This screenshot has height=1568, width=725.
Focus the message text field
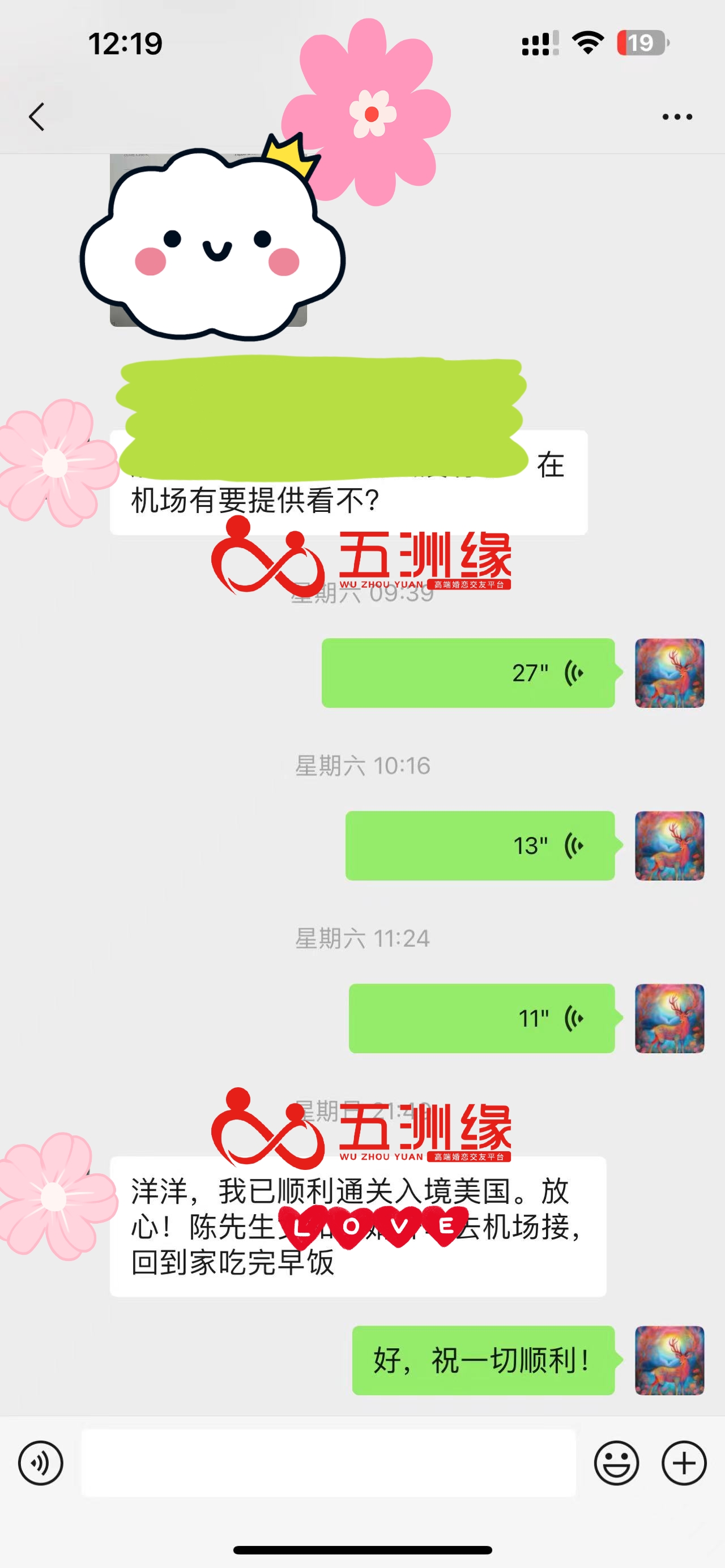[x=328, y=1463]
